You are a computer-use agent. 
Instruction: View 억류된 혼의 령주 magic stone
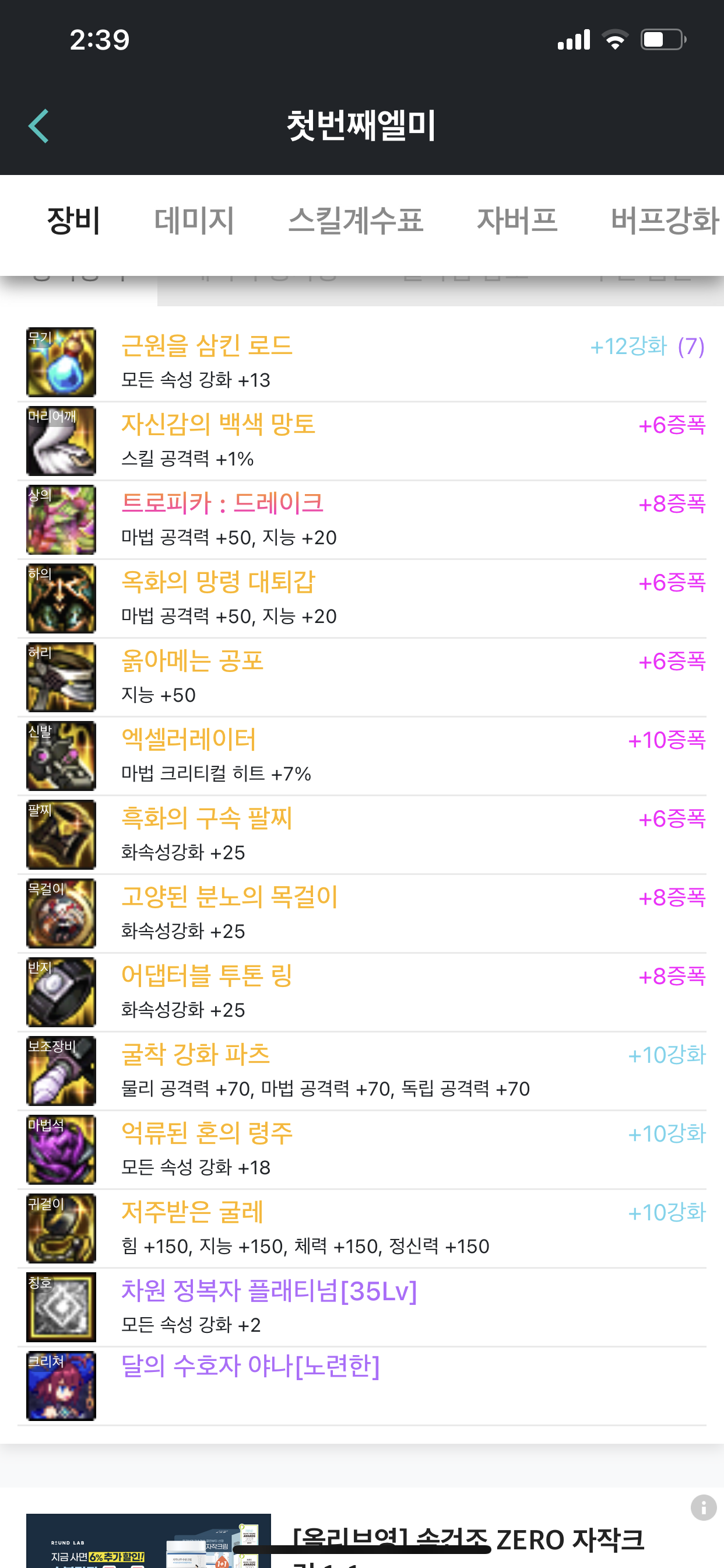pos(362,1149)
